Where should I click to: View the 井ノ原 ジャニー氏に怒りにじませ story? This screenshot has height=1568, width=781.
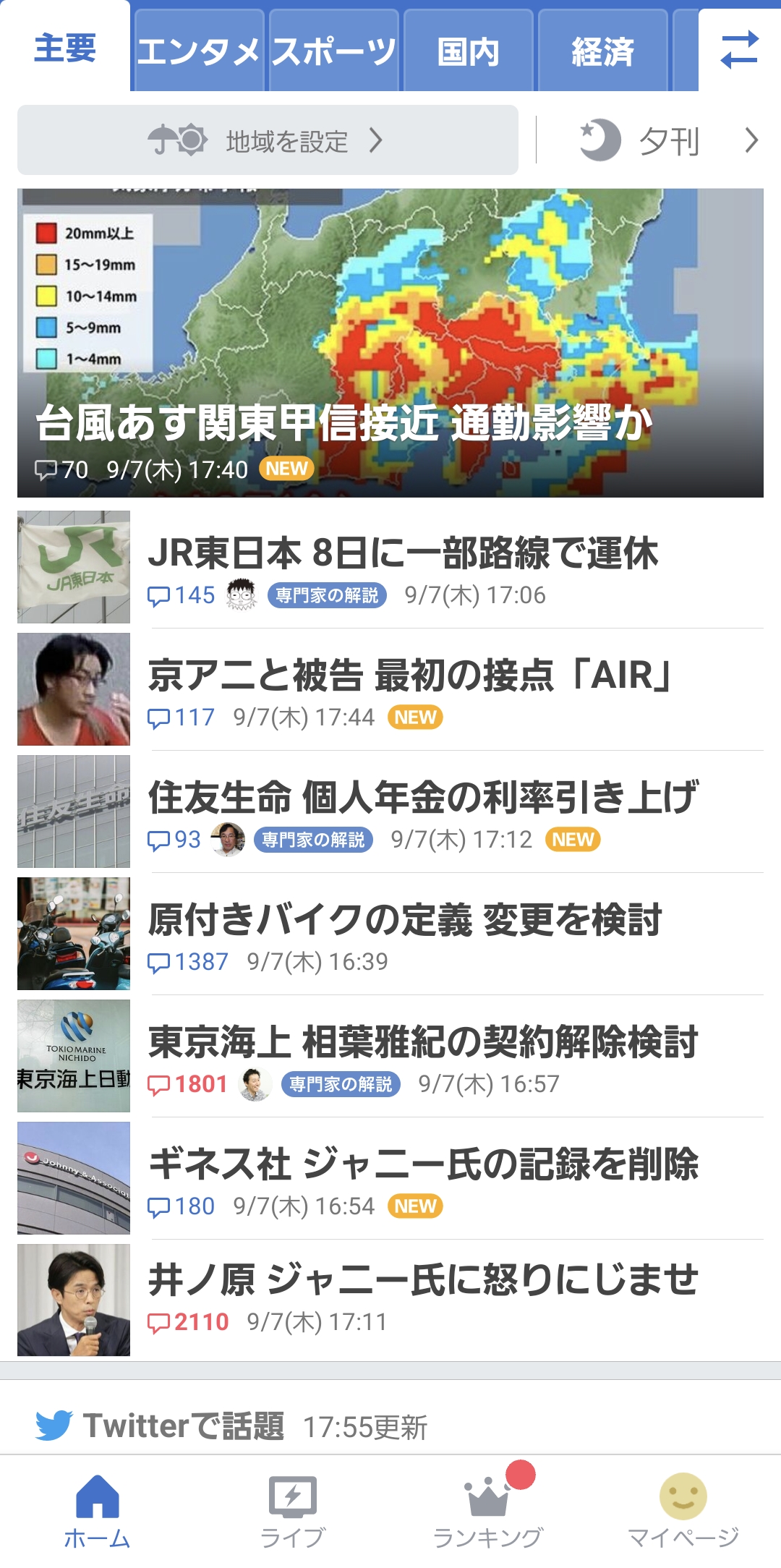423,1279
